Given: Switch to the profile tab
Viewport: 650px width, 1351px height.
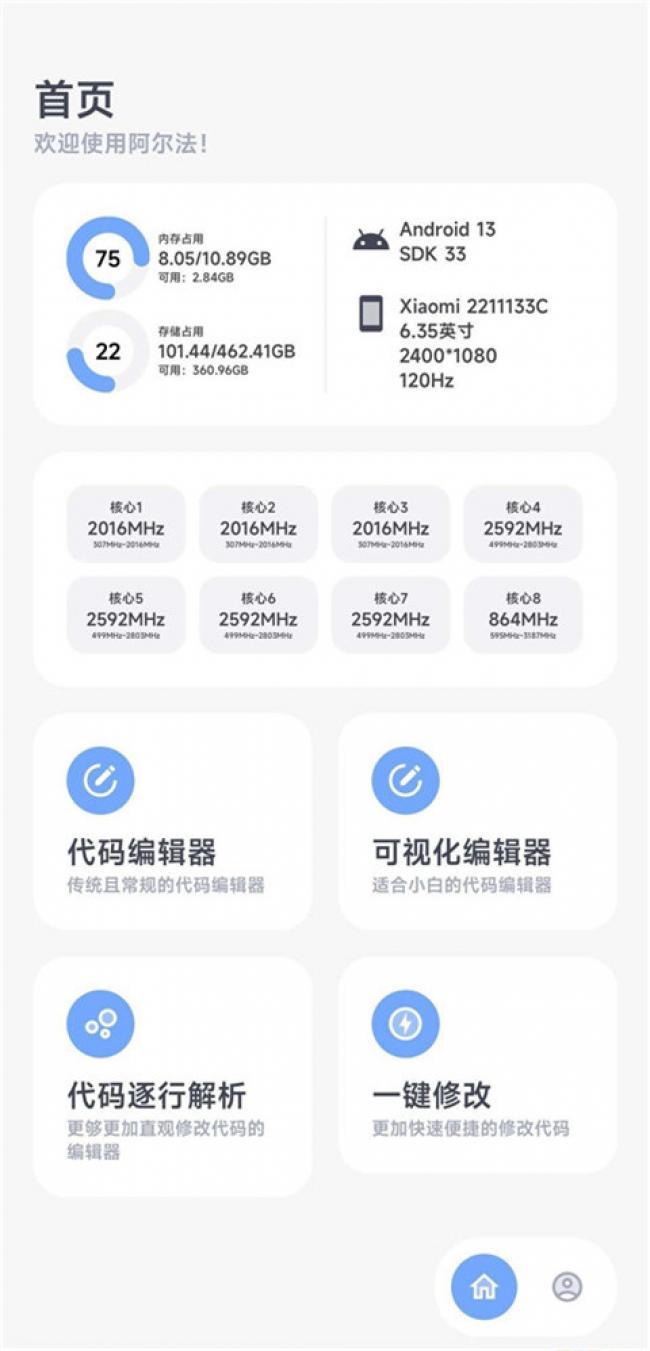Looking at the screenshot, I should [567, 1286].
